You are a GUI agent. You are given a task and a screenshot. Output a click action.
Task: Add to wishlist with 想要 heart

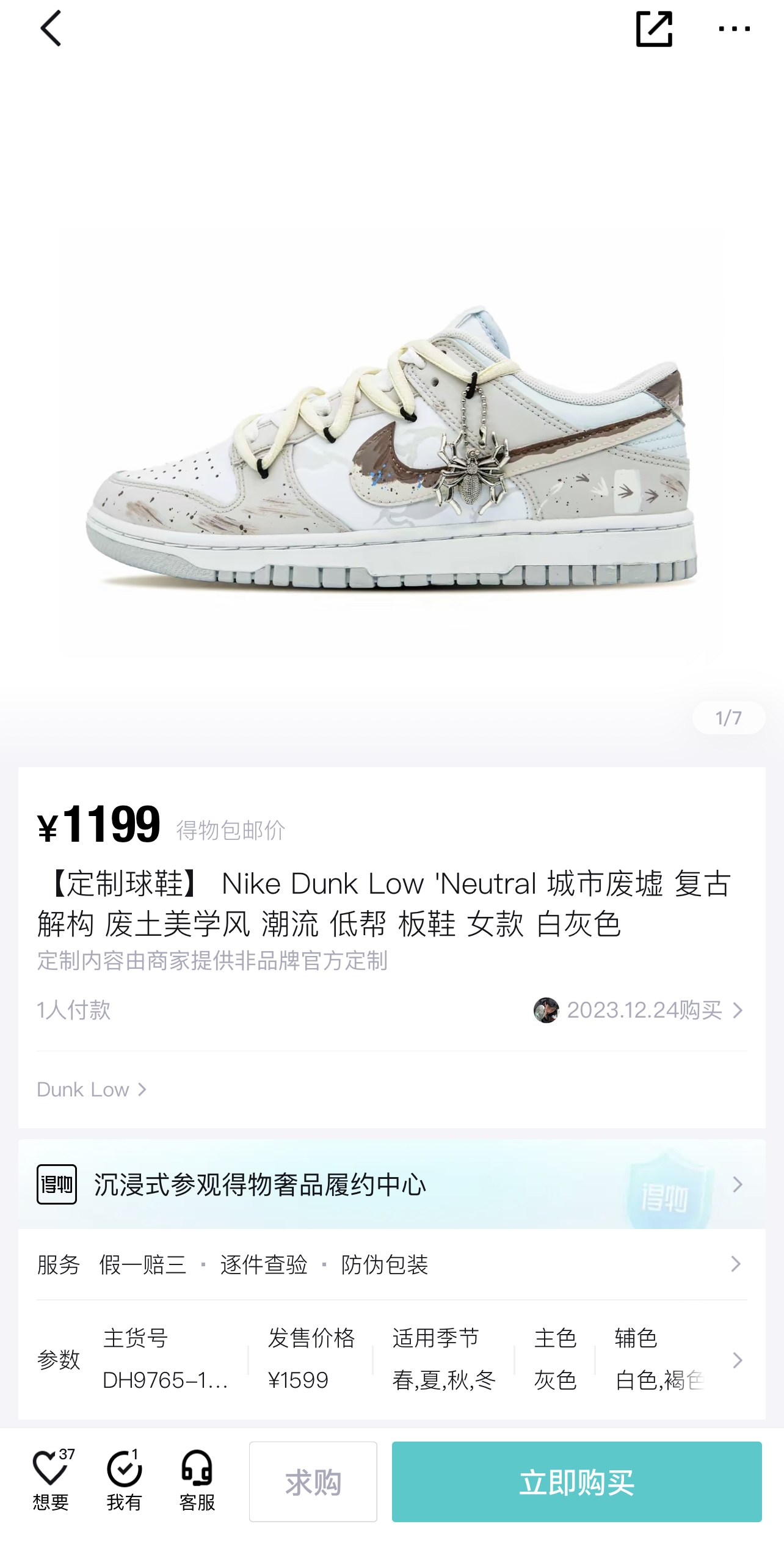51,1481
